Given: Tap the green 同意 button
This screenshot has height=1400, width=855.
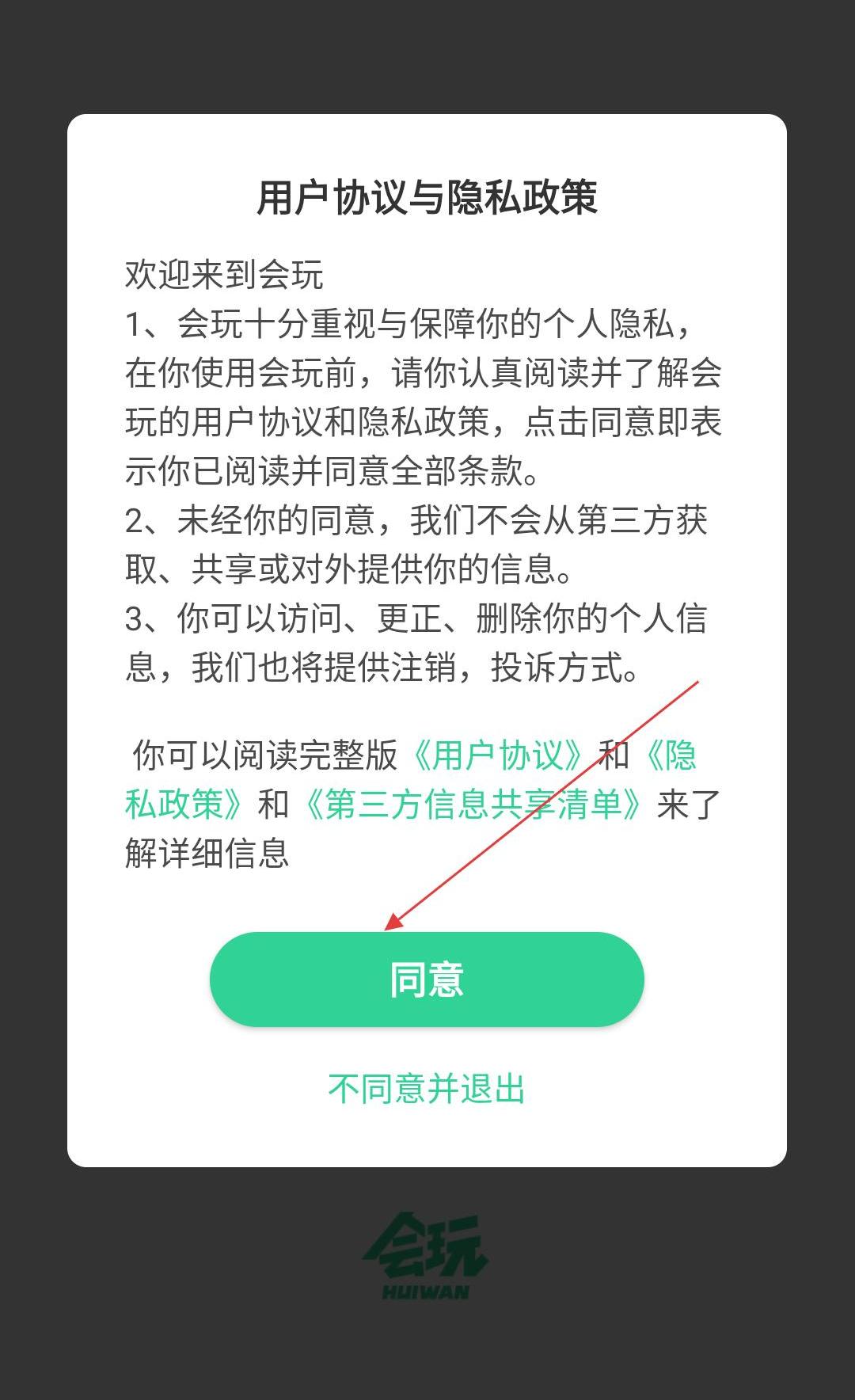Looking at the screenshot, I should point(427,980).
